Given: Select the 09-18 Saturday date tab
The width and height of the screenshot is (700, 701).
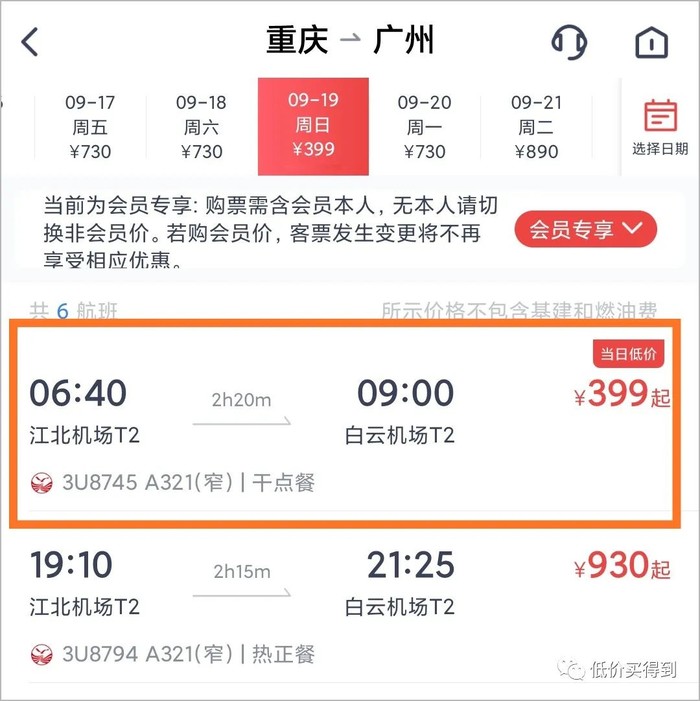Looking at the screenshot, I should pos(201,127).
